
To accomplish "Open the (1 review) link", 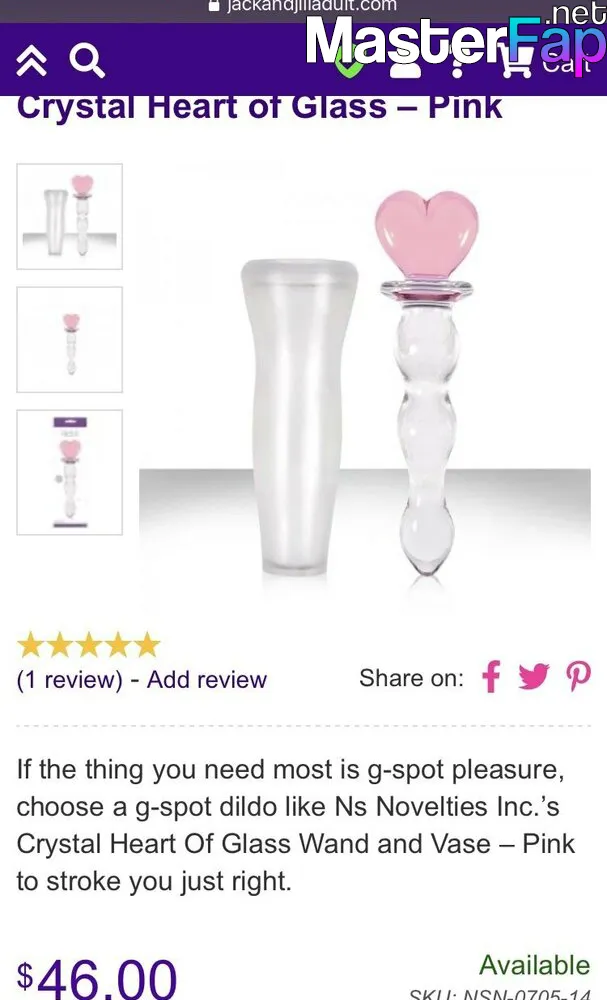I will (x=69, y=680).
